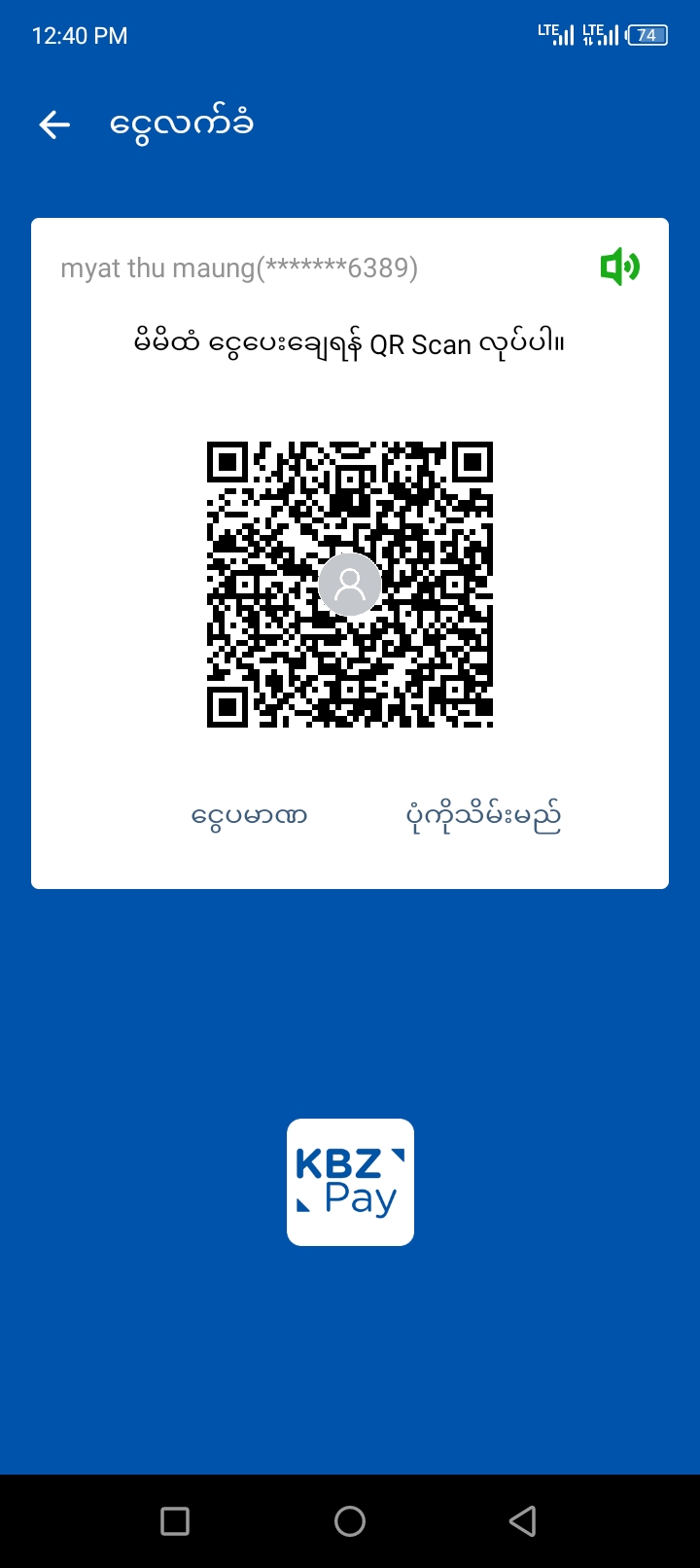Go to the home screen
This screenshot has height=1568, width=700.
[x=350, y=1520]
